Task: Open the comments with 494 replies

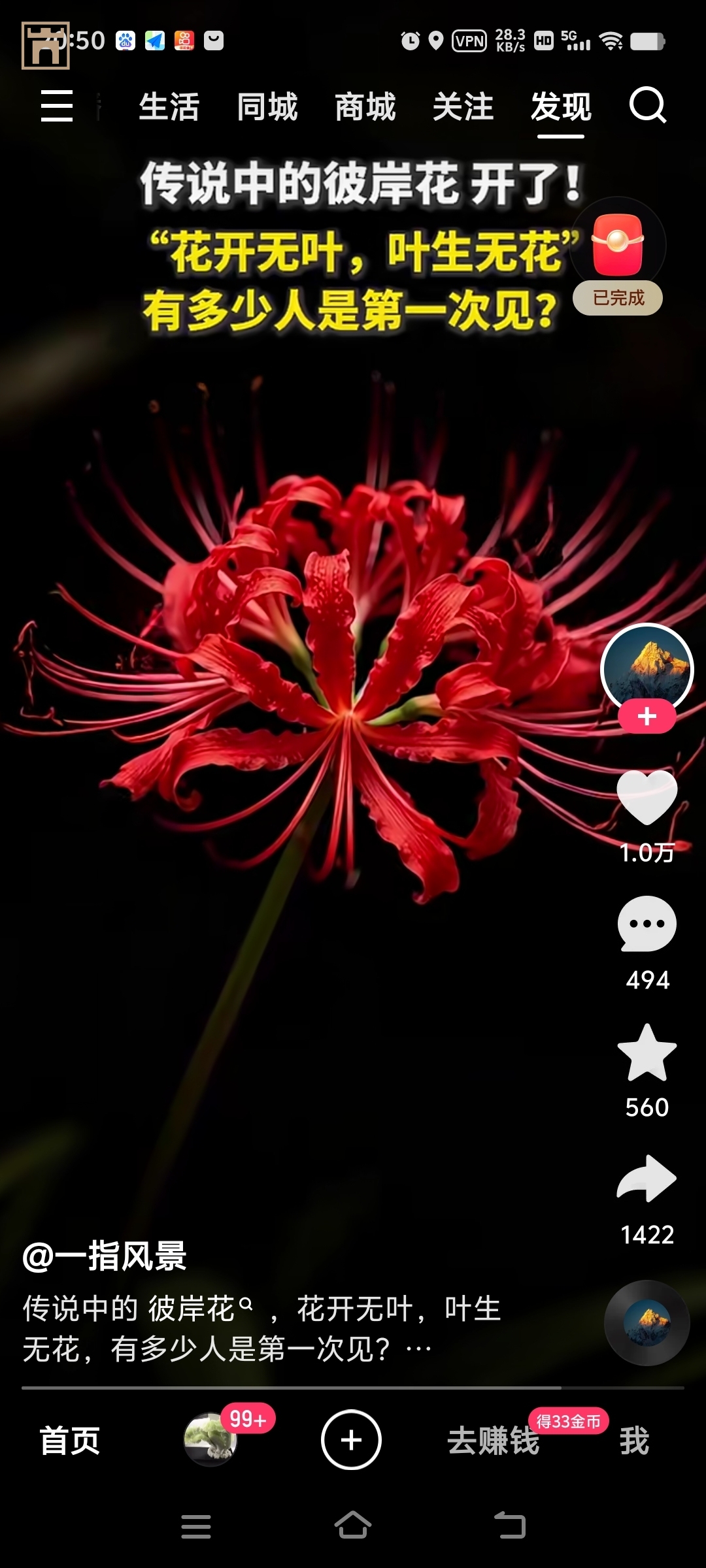Action: tap(647, 924)
